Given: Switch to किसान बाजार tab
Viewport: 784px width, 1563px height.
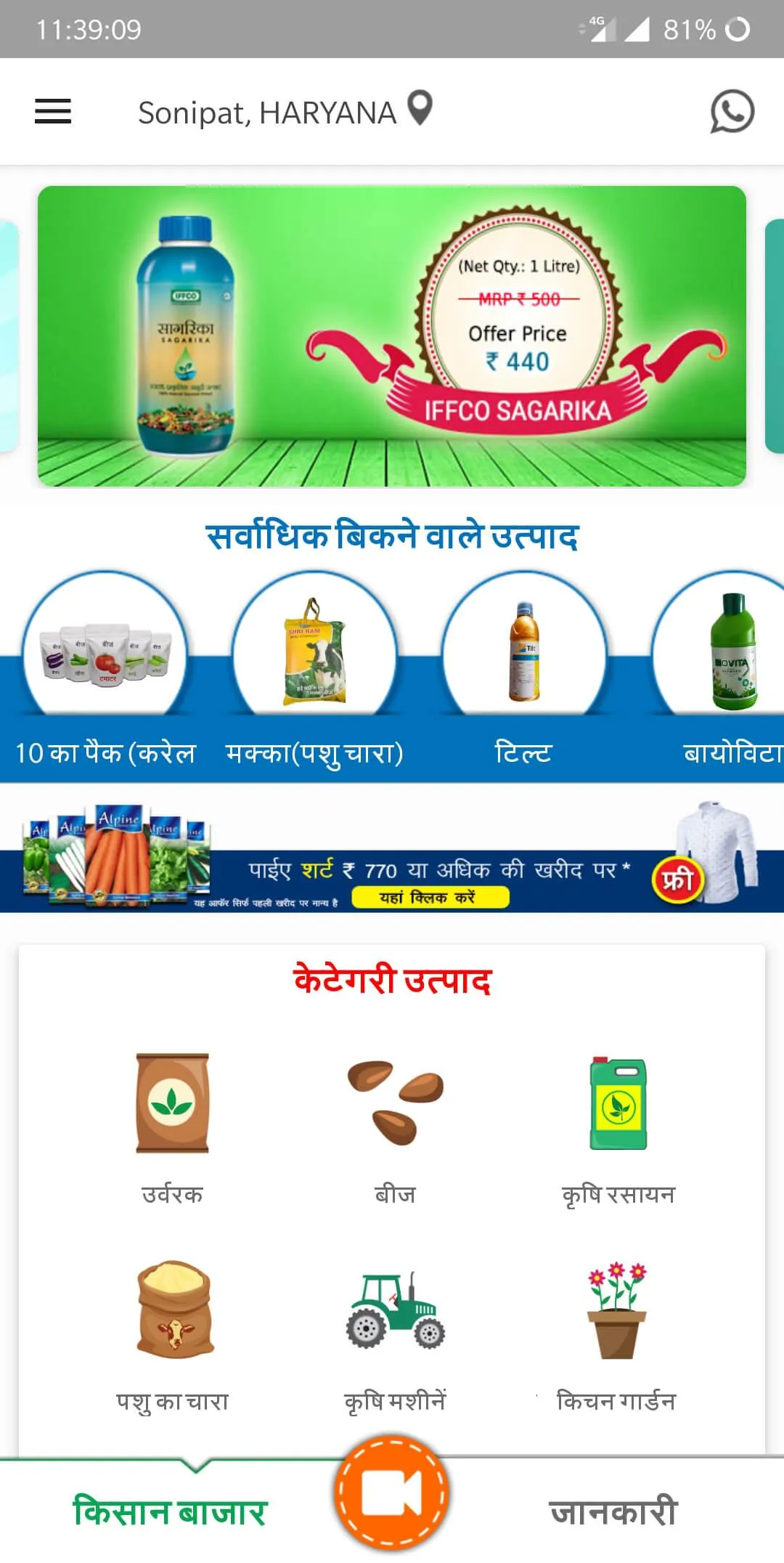Looking at the screenshot, I should click(171, 1512).
